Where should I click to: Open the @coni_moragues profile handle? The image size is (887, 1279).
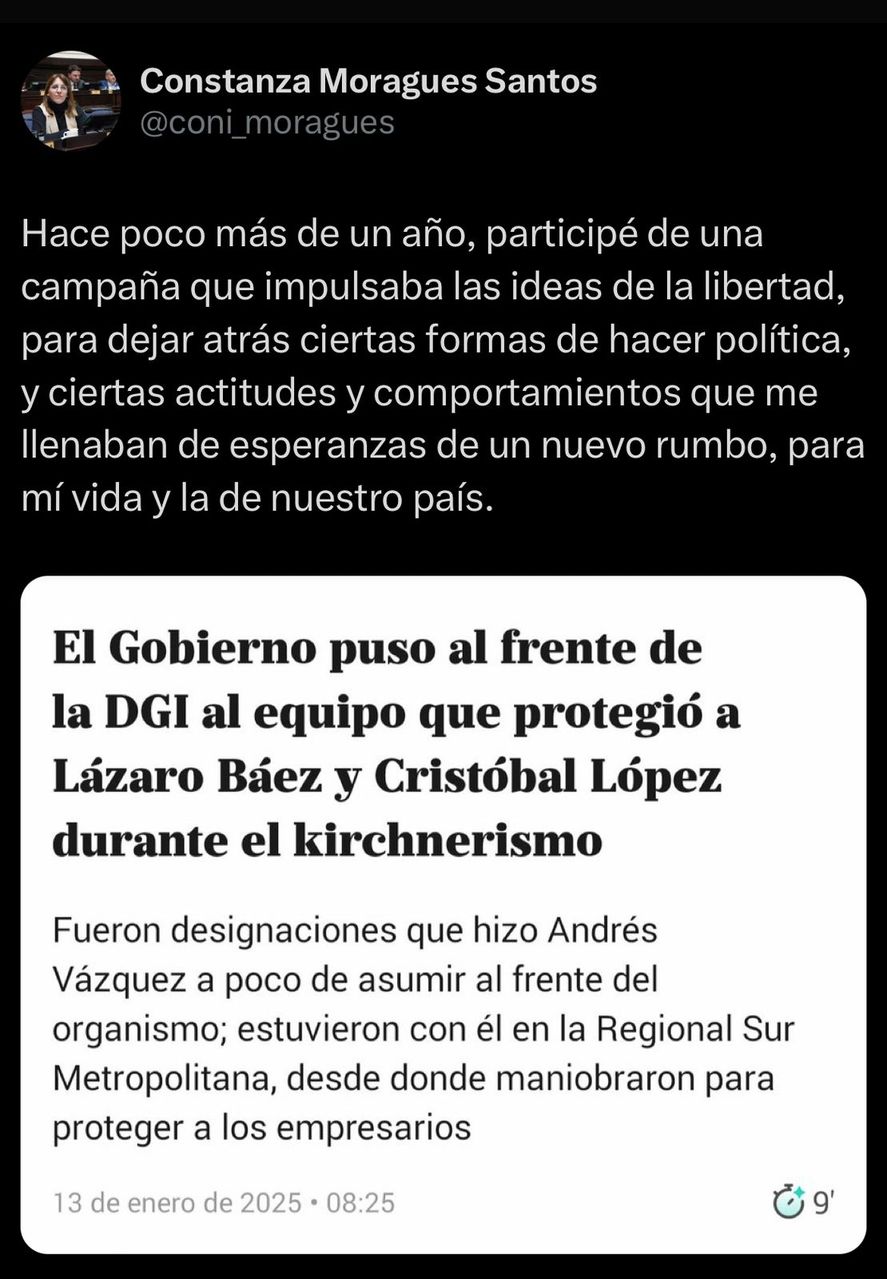267,123
